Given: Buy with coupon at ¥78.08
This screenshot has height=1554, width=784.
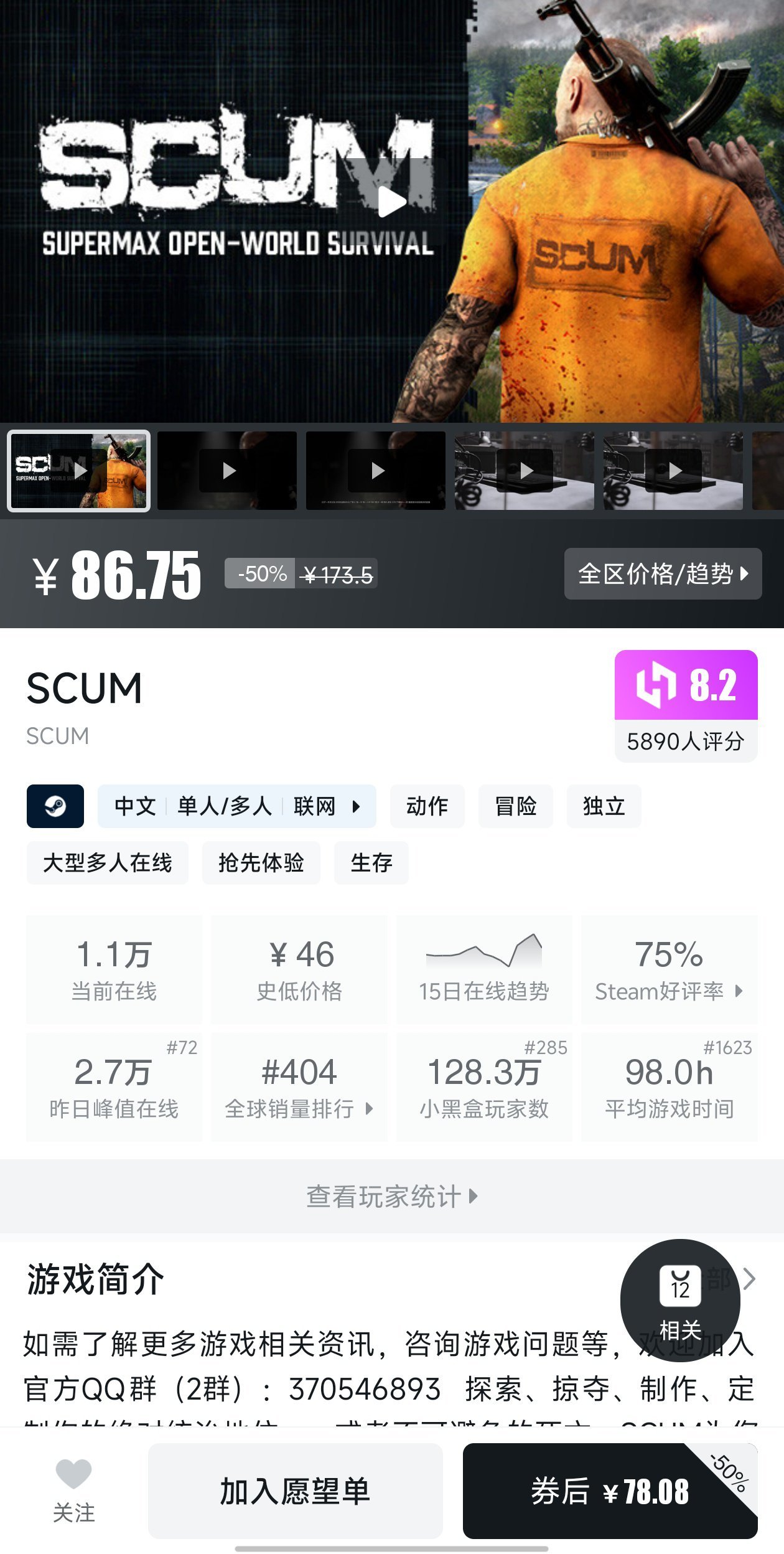Looking at the screenshot, I should pyautogui.click(x=610, y=1491).
